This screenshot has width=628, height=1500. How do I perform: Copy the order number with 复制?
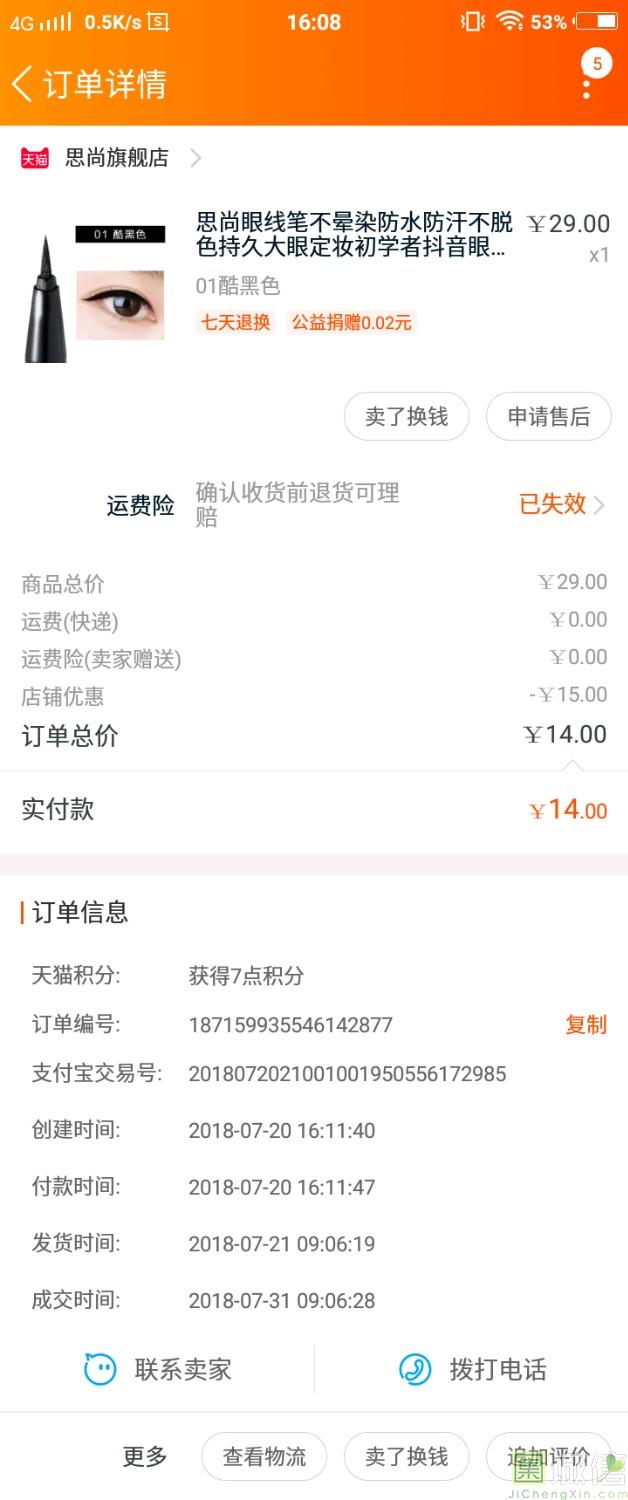coord(585,1025)
